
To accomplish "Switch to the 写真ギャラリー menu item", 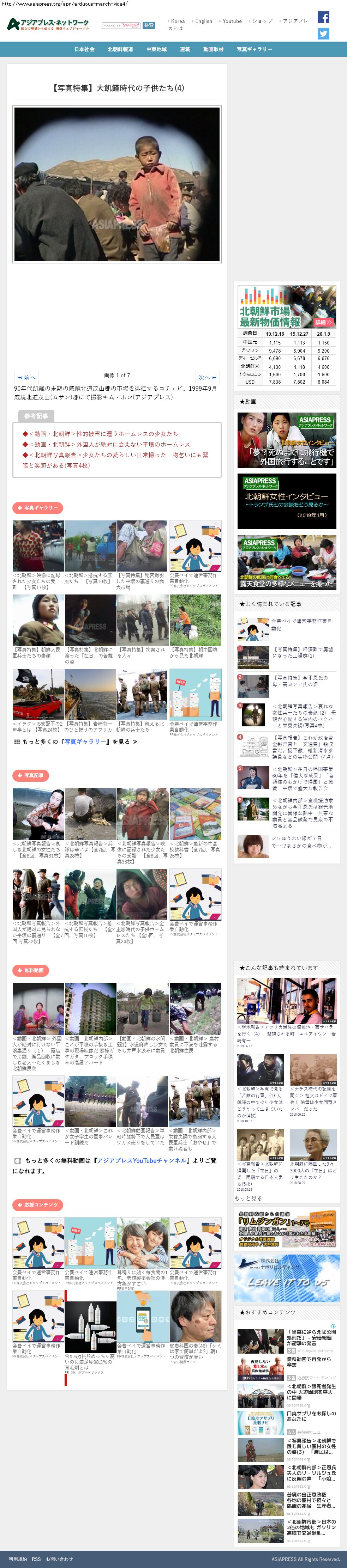I will [254, 49].
